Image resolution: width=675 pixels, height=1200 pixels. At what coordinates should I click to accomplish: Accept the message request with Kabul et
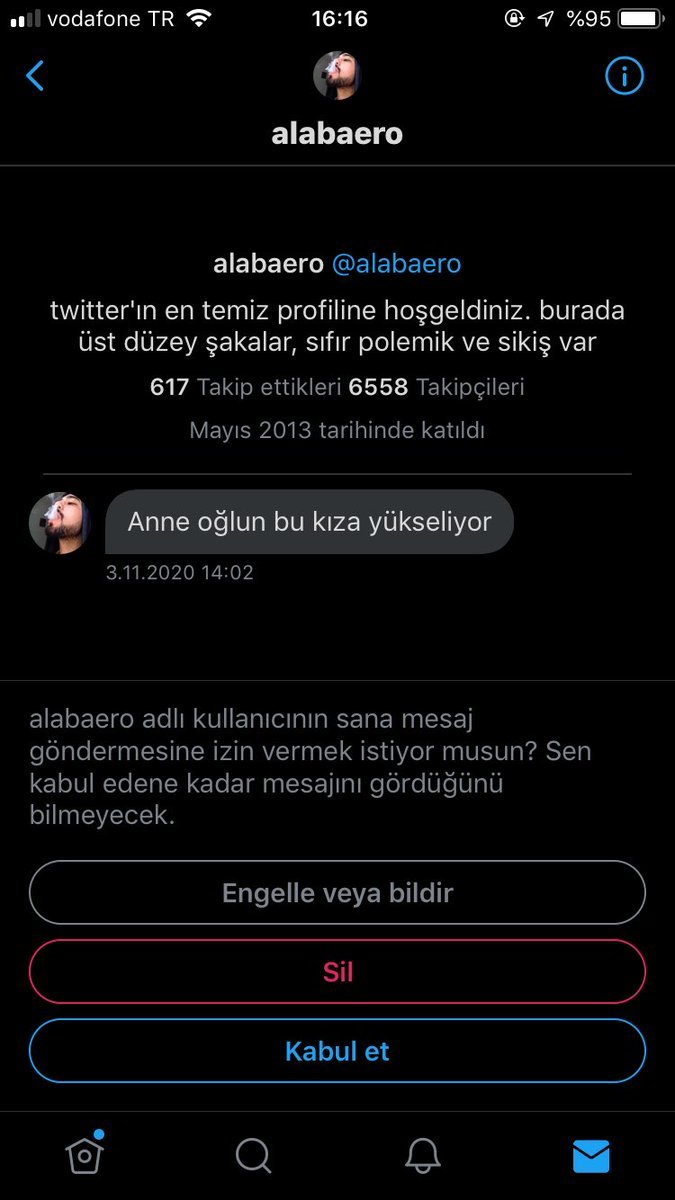[x=337, y=1051]
